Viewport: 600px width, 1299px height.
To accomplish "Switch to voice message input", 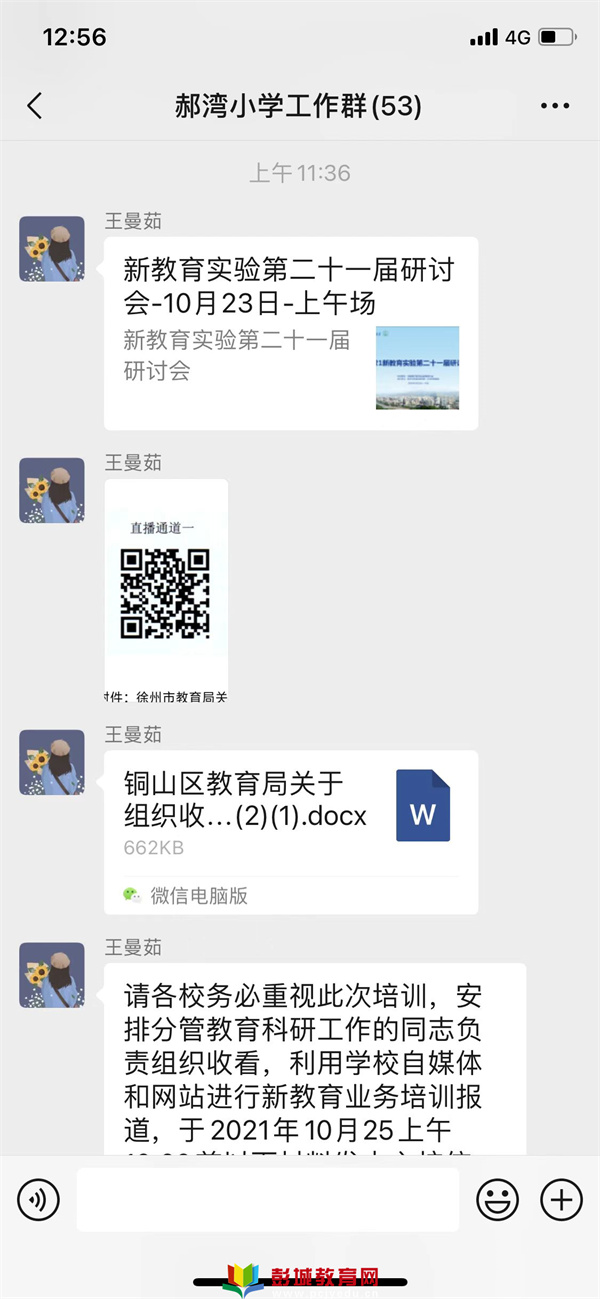I will click(39, 1198).
